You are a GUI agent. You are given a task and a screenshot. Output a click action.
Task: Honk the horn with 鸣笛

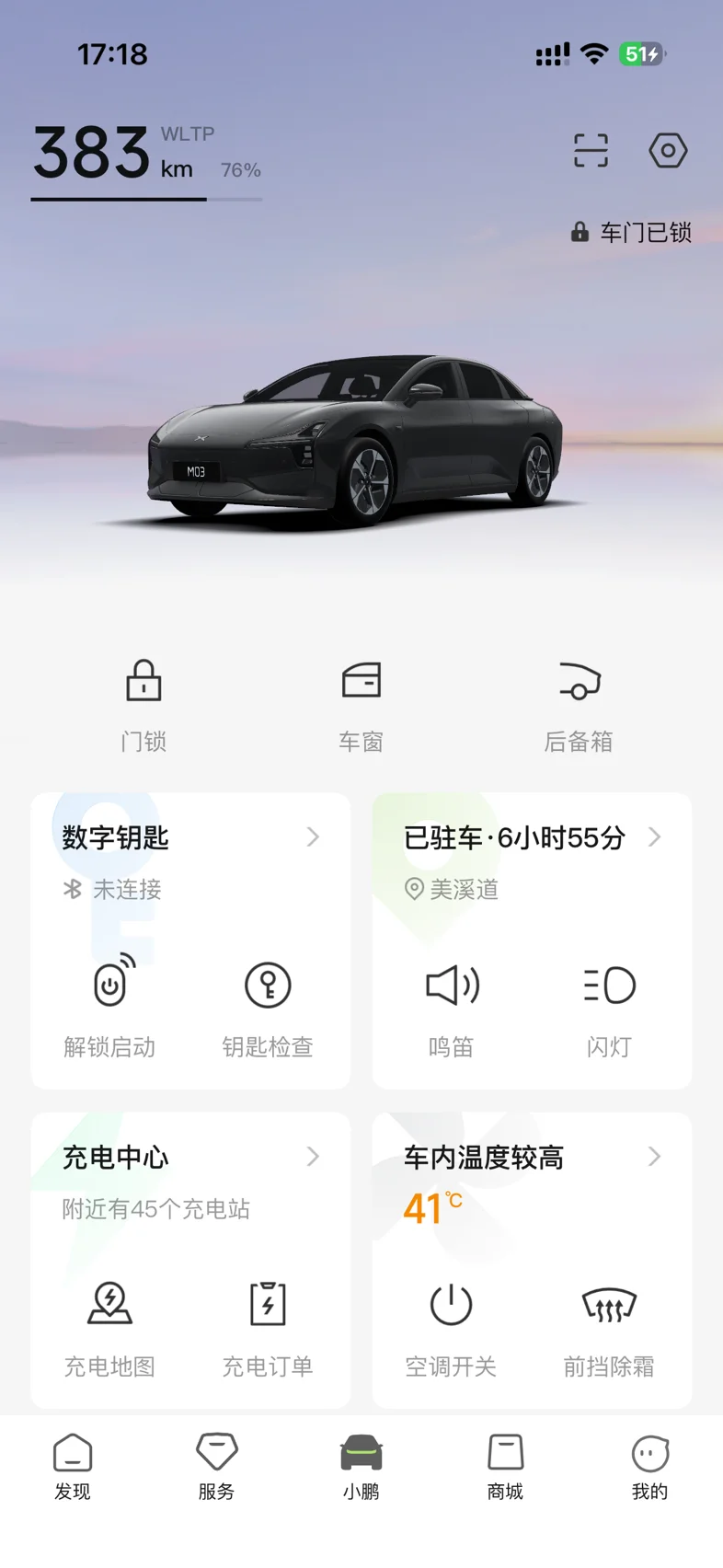452,1005
